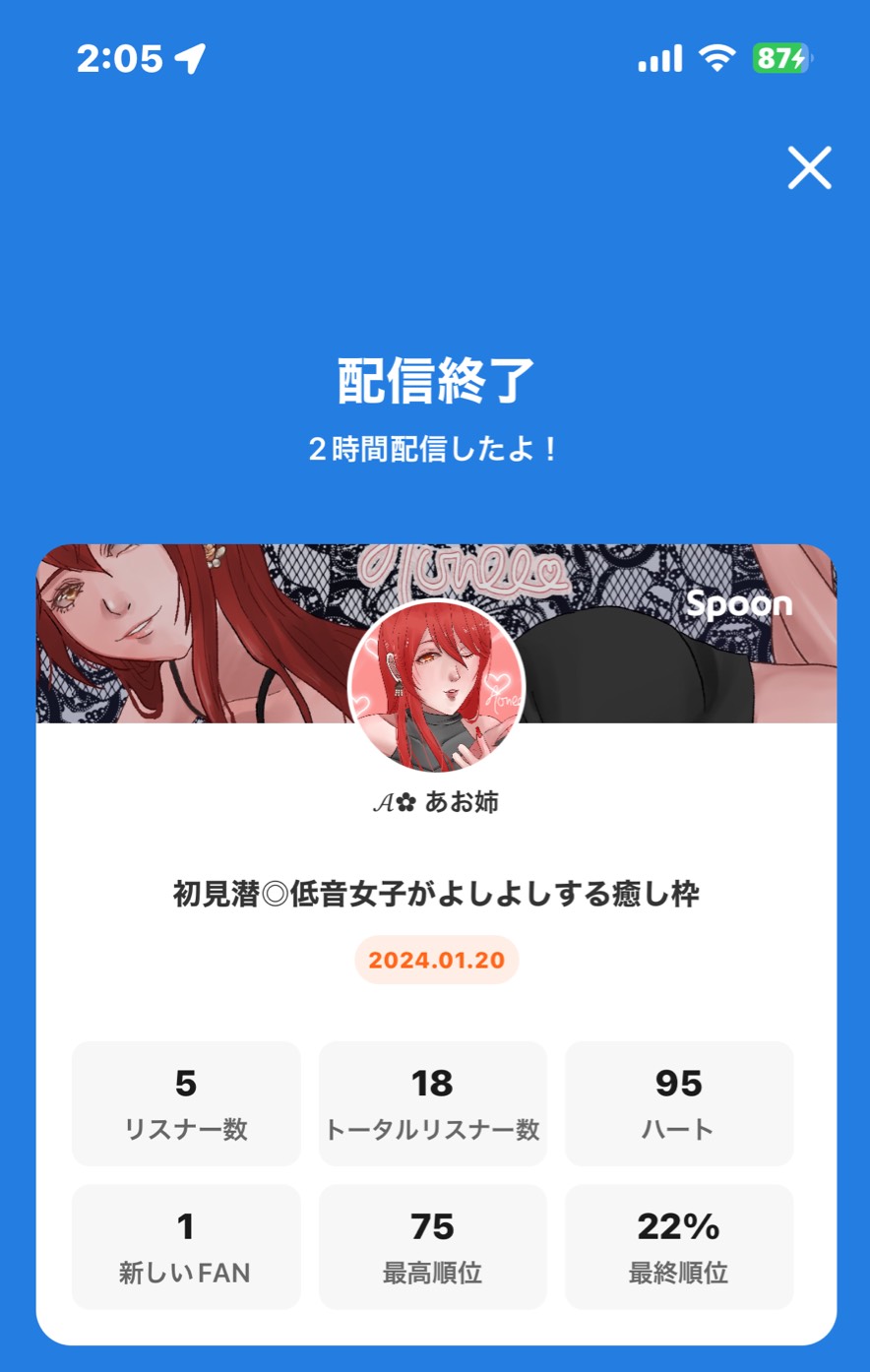The height and width of the screenshot is (1372, 870).
Task: Tap the clock showing 2:05
Action: [118, 58]
